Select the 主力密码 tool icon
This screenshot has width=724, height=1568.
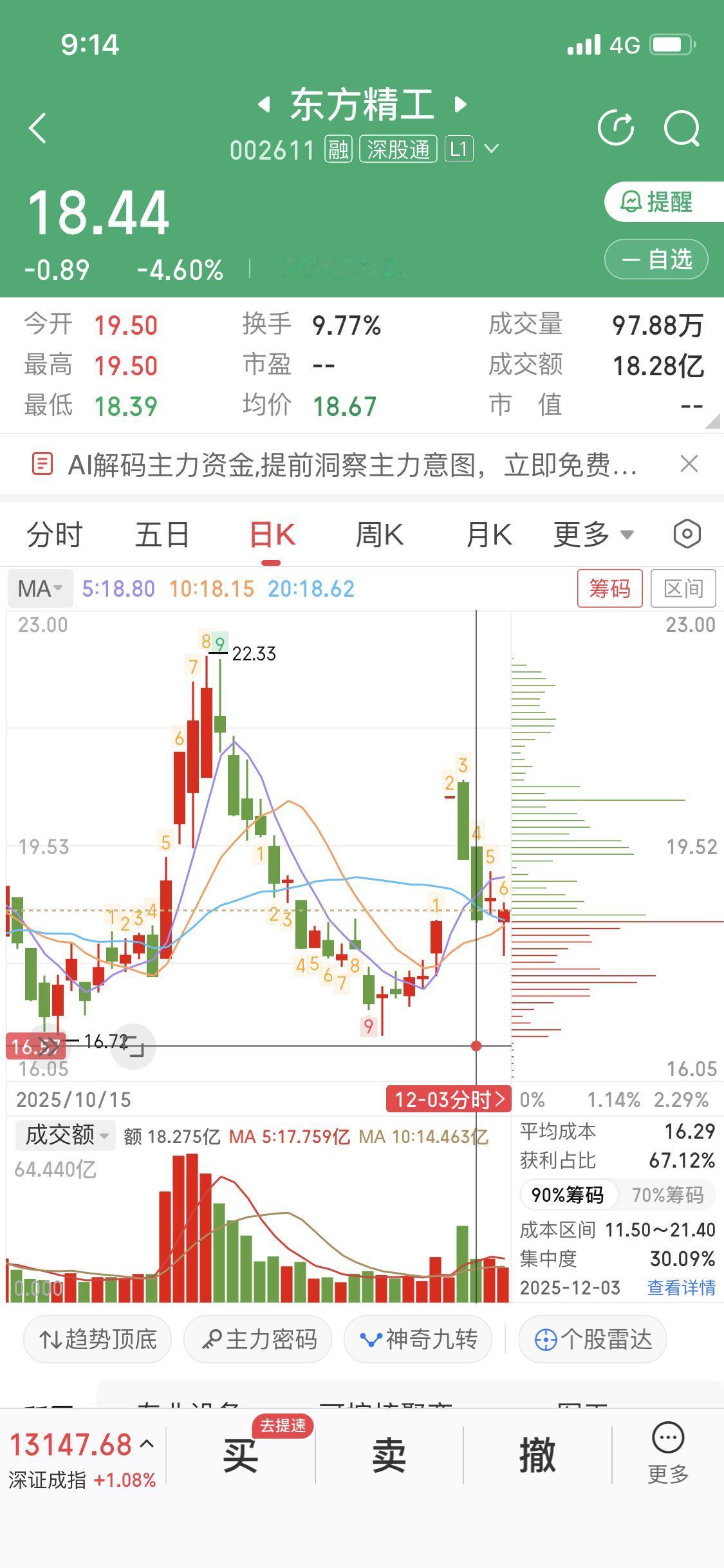point(257,1339)
